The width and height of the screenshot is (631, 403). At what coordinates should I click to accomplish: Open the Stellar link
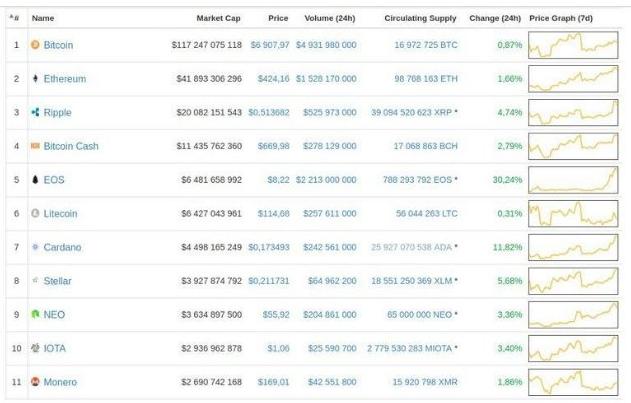(57, 281)
